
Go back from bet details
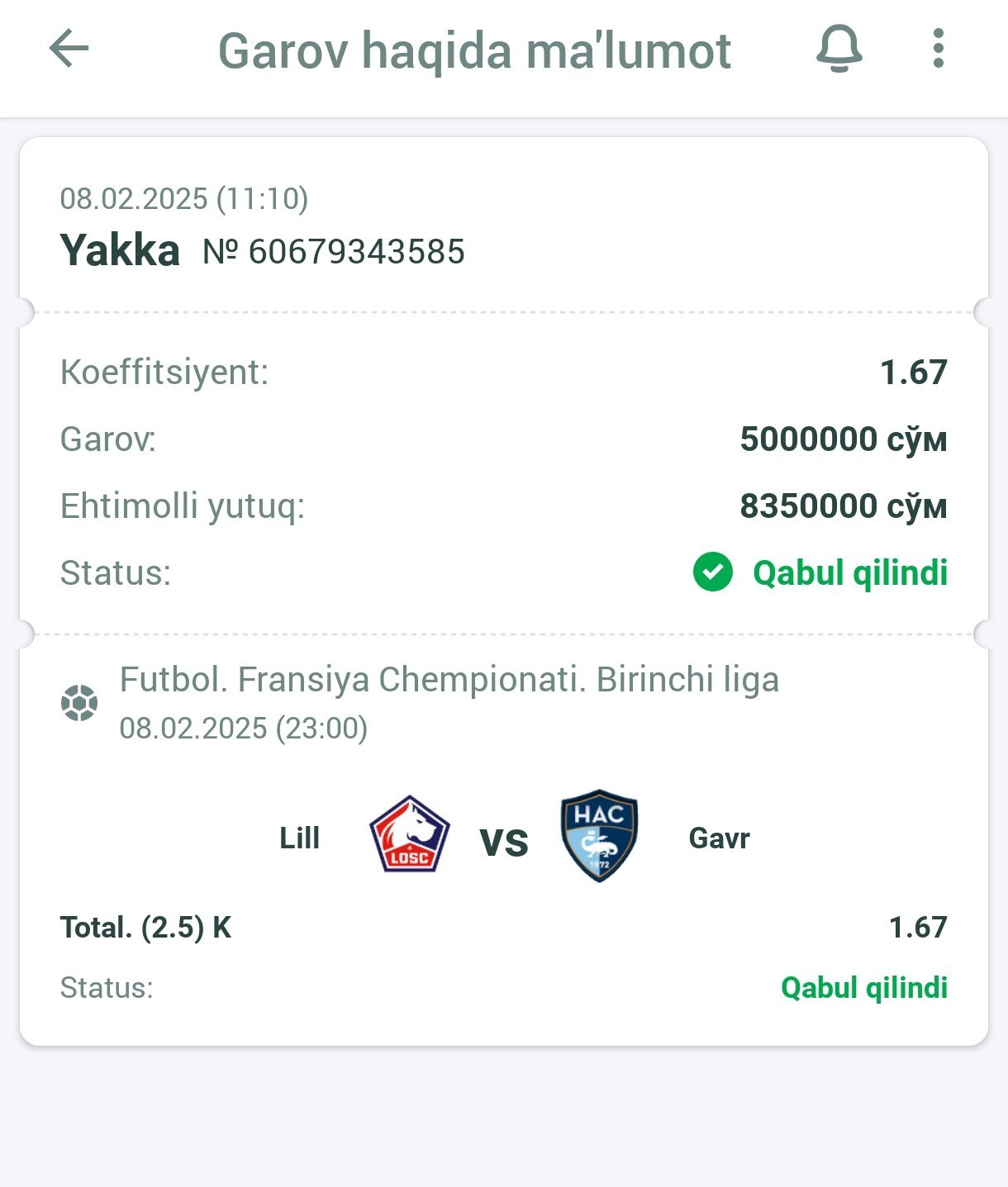click(x=69, y=50)
